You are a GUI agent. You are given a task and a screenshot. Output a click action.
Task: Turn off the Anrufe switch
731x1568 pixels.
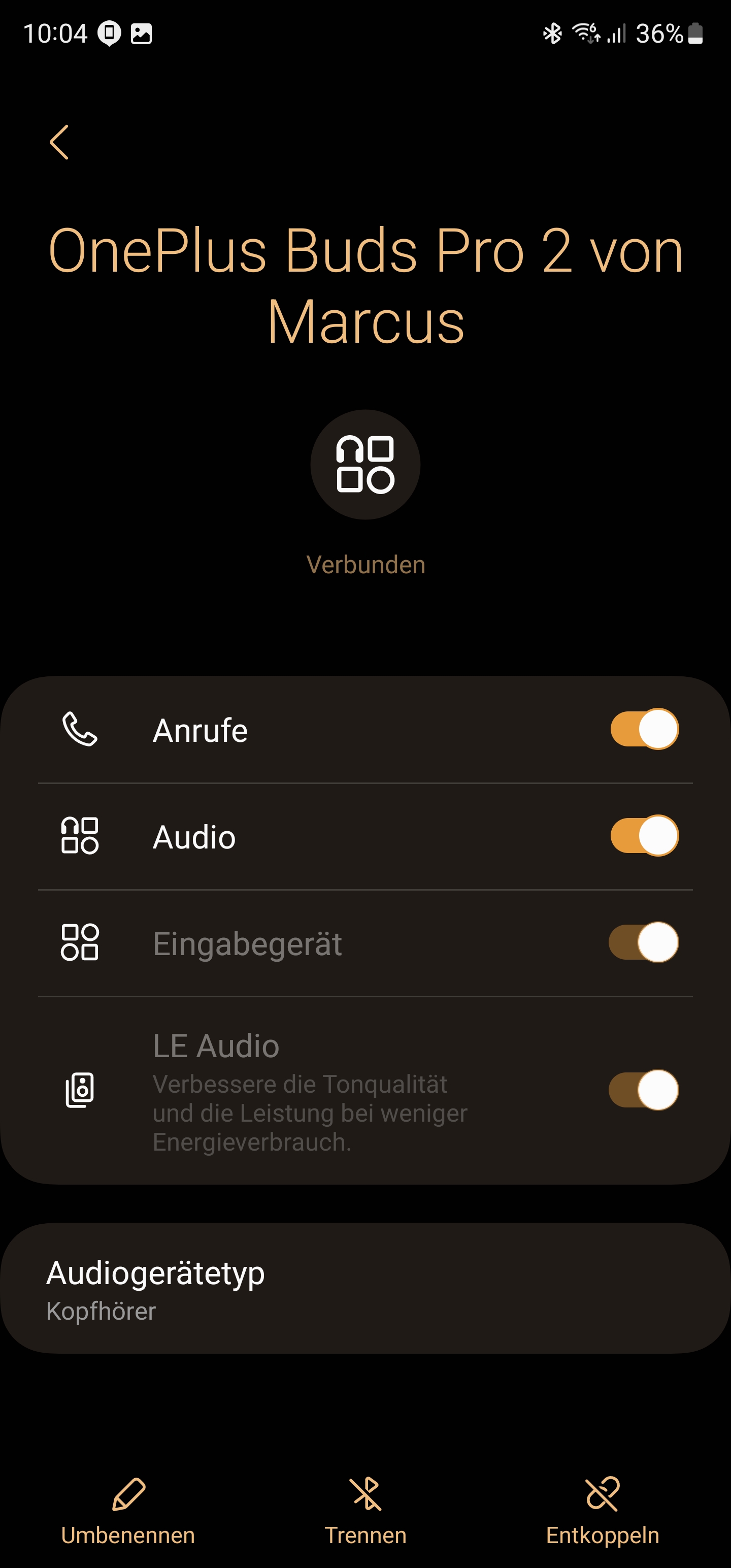pos(644,729)
